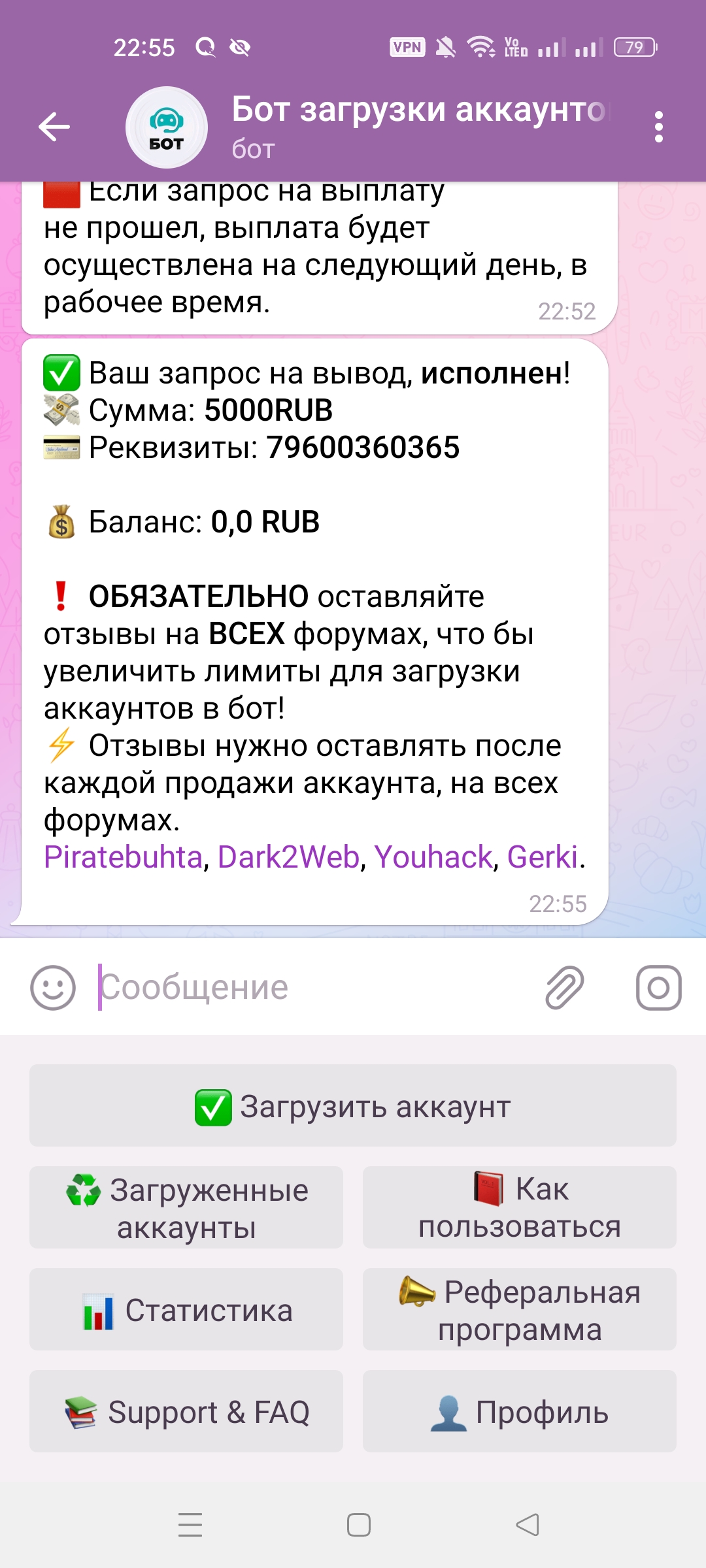Open Реферальная программа
Screen dimensions: 706x1568
(x=520, y=1310)
